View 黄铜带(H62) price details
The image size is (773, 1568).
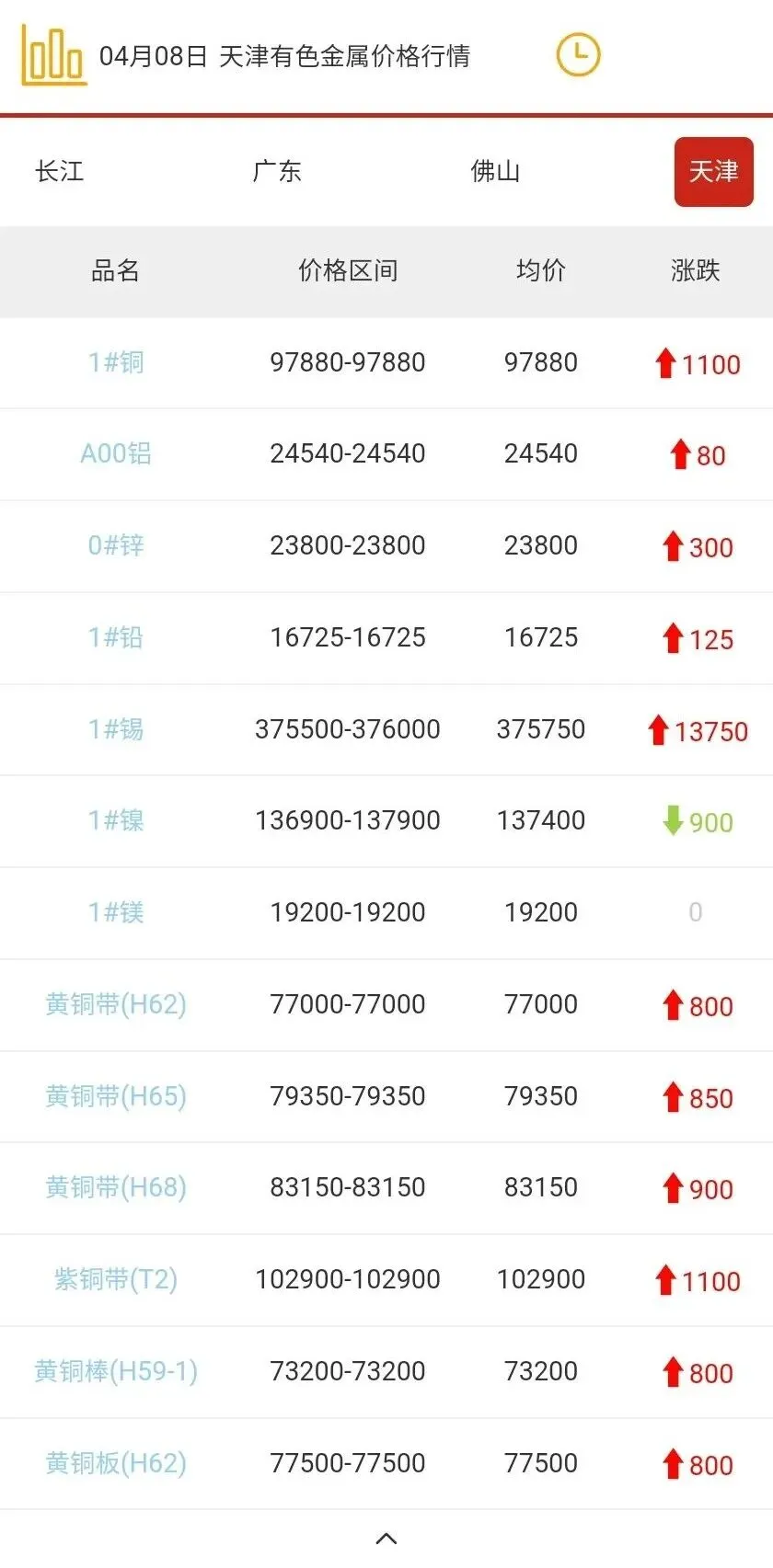(x=116, y=1004)
